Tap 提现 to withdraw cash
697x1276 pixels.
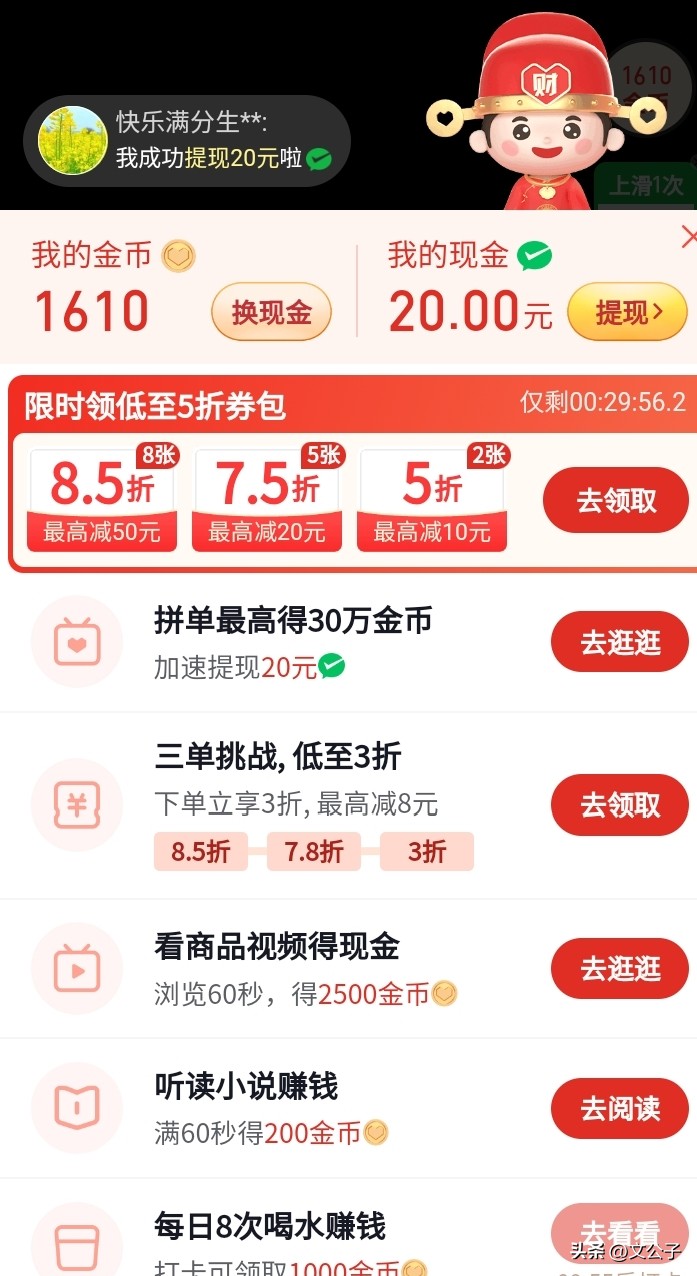pos(627,313)
